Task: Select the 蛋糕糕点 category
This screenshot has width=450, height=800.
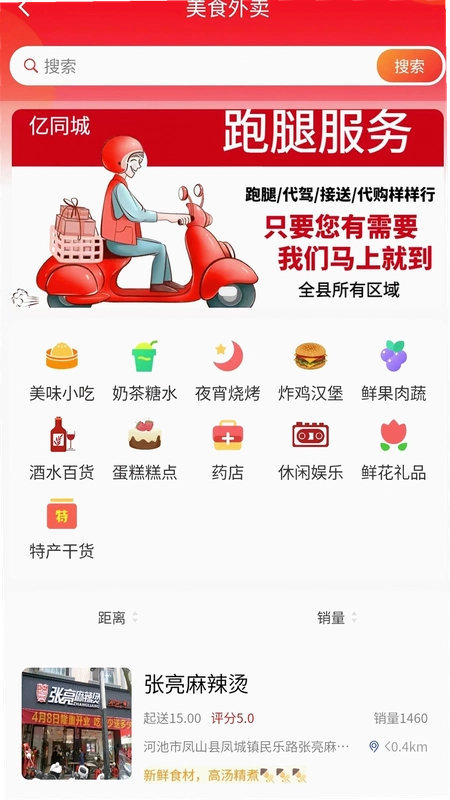Action: pyautogui.click(x=145, y=450)
